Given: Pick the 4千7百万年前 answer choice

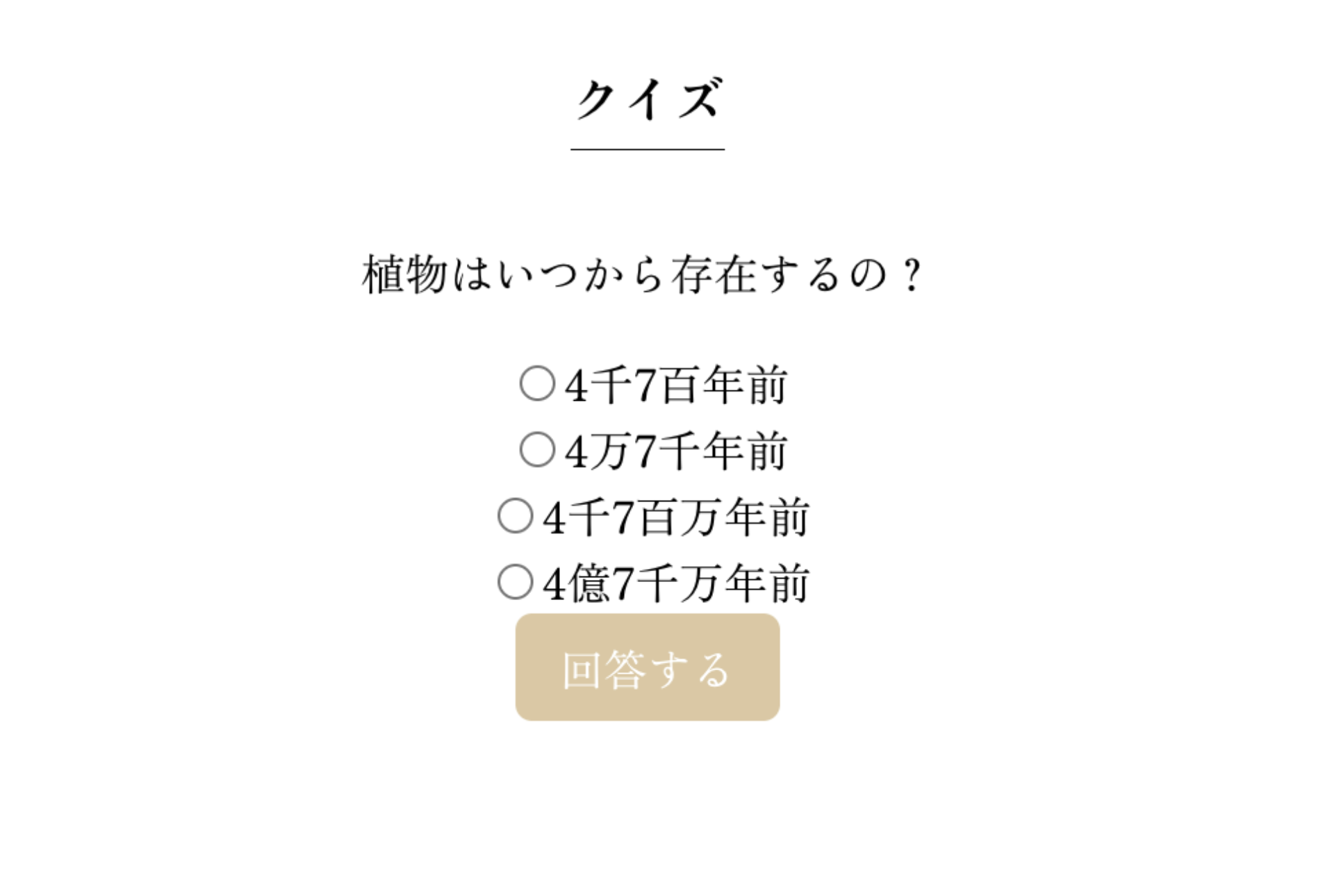Looking at the screenshot, I should pyautogui.click(x=516, y=516).
